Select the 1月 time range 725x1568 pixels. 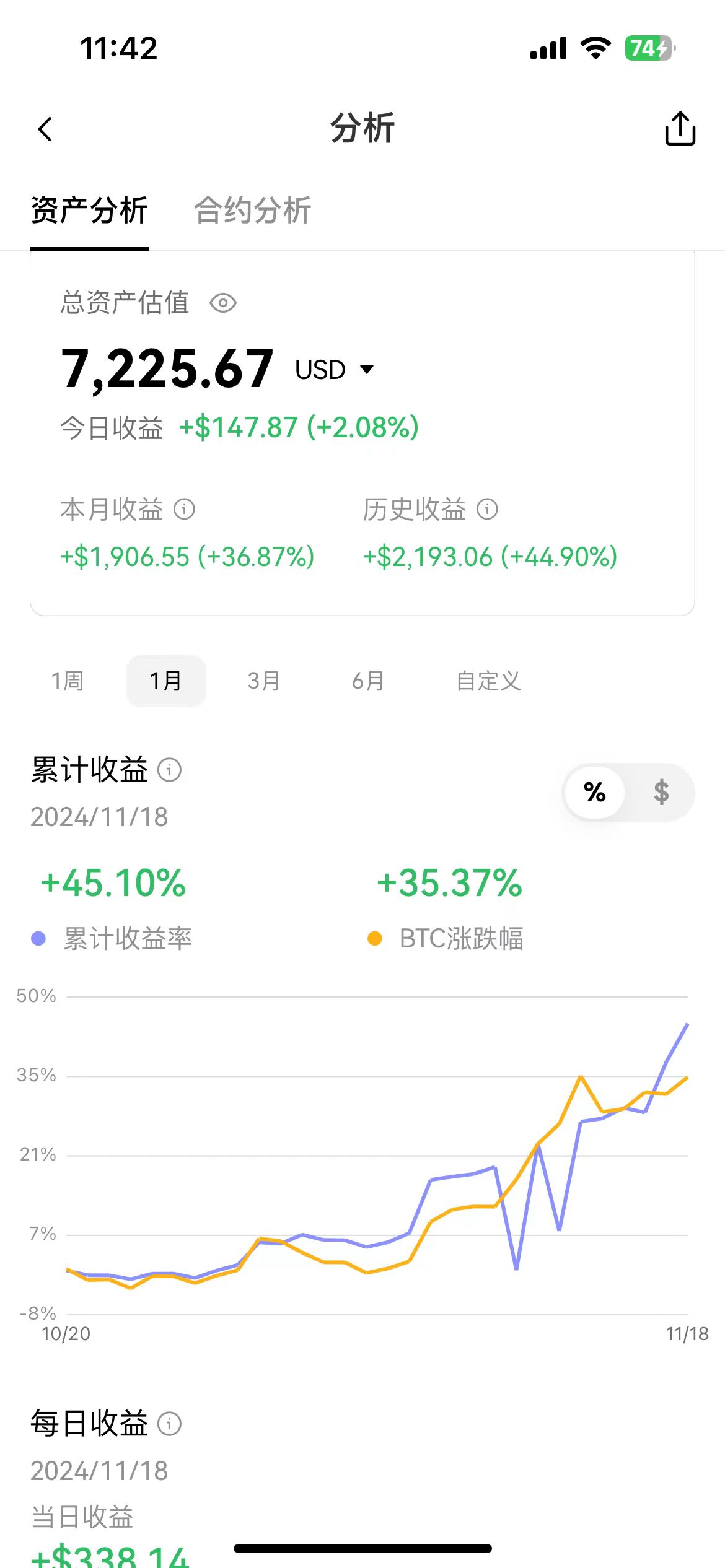pyautogui.click(x=166, y=681)
